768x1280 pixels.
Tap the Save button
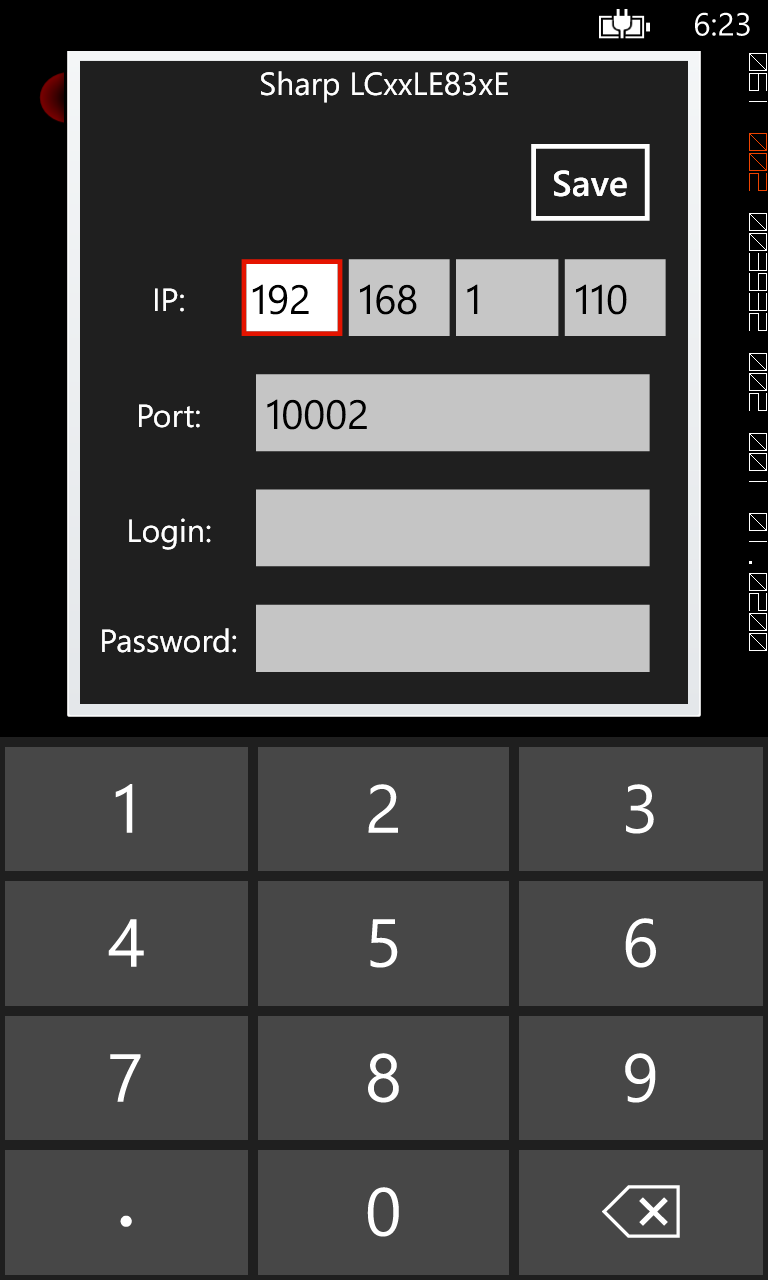click(590, 183)
